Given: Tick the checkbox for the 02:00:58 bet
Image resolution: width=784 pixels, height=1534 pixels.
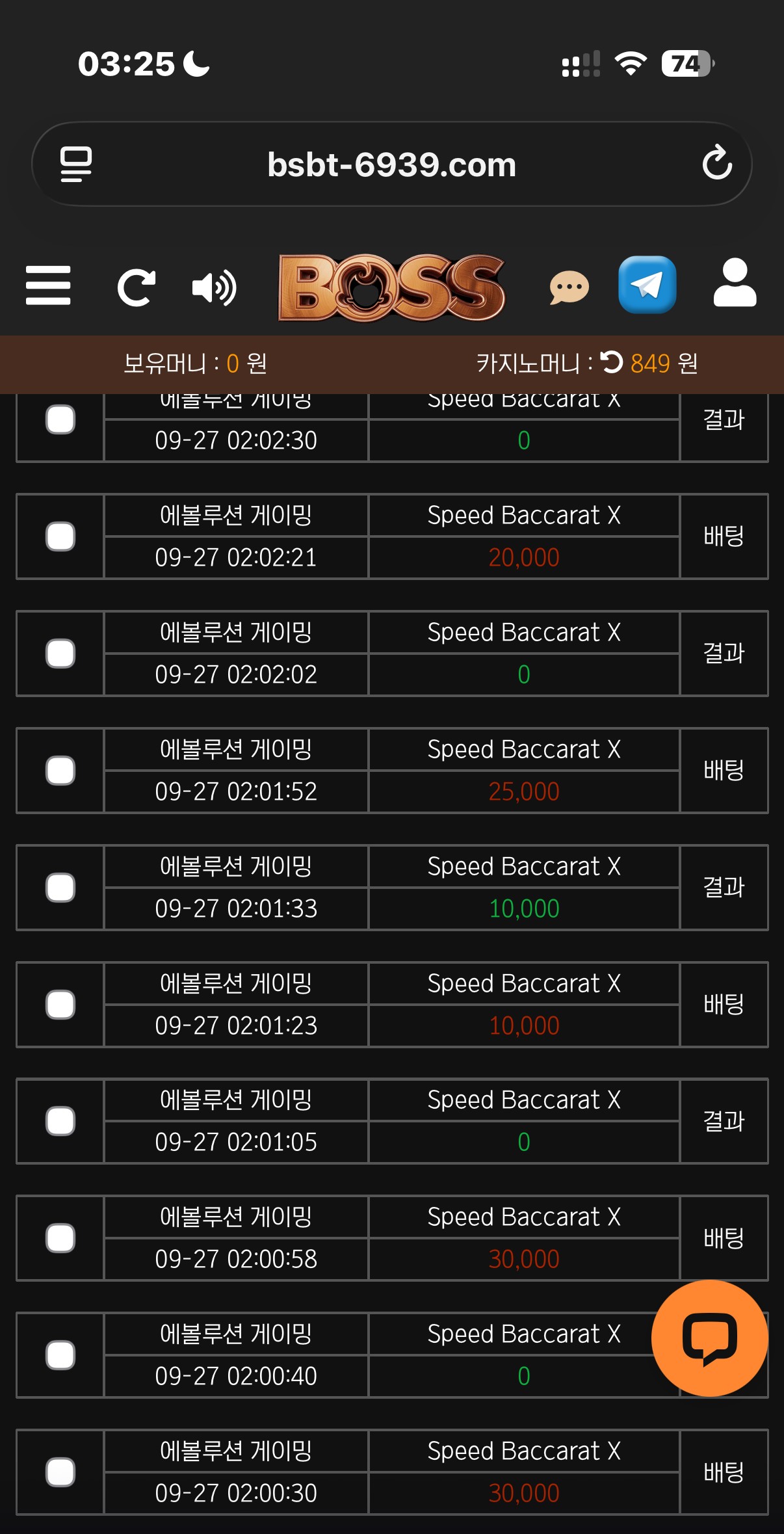Looking at the screenshot, I should pos(60,1238).
